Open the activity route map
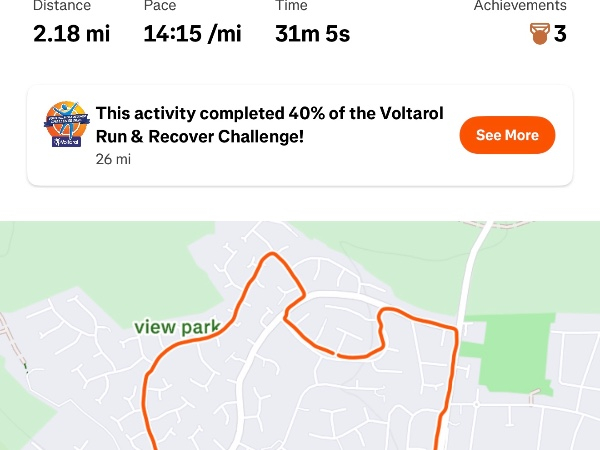600x450 pixels. click(x=300, y=340)
